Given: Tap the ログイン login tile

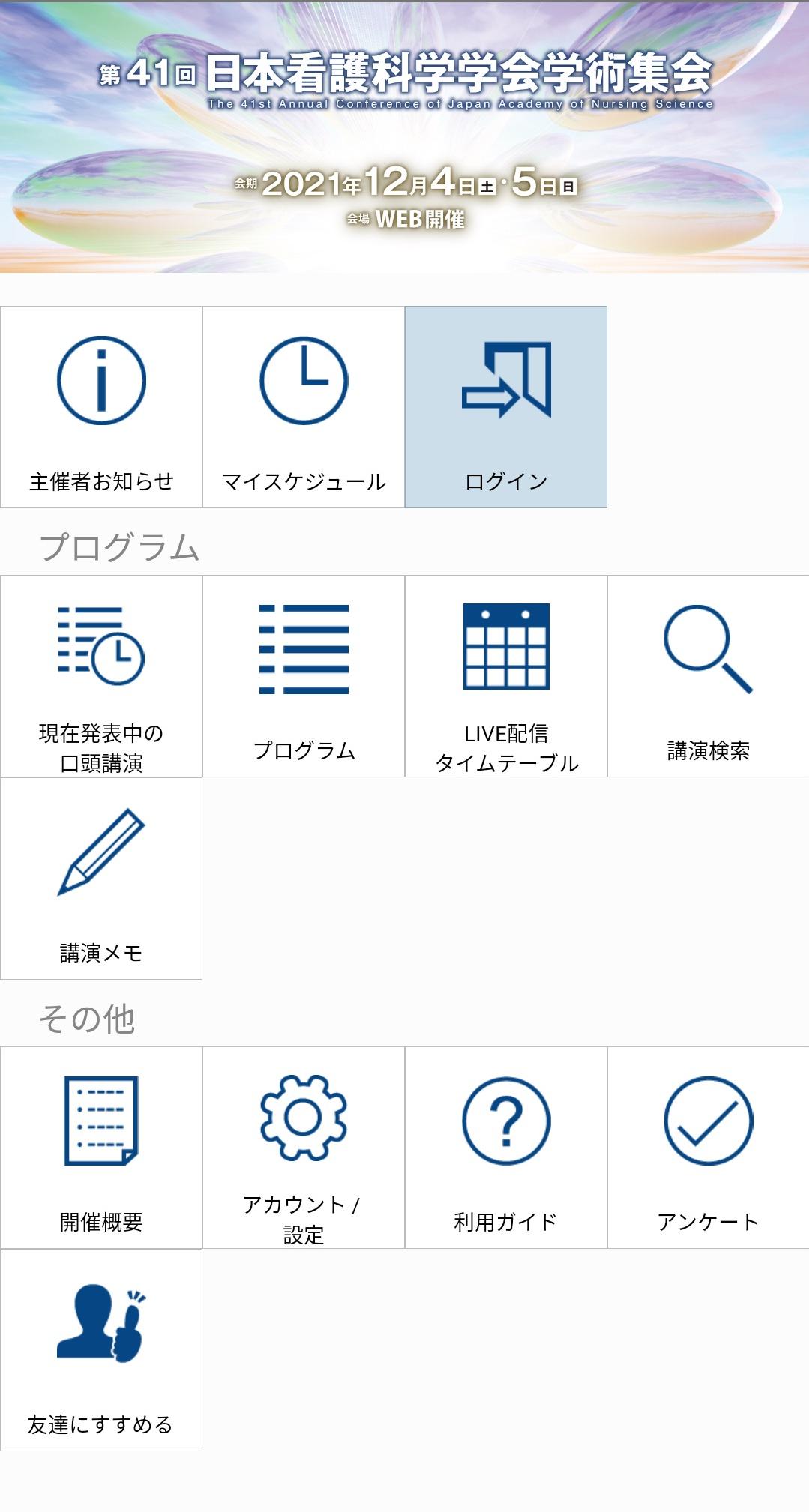Looking at the screenshot, I should coord(506,407).
